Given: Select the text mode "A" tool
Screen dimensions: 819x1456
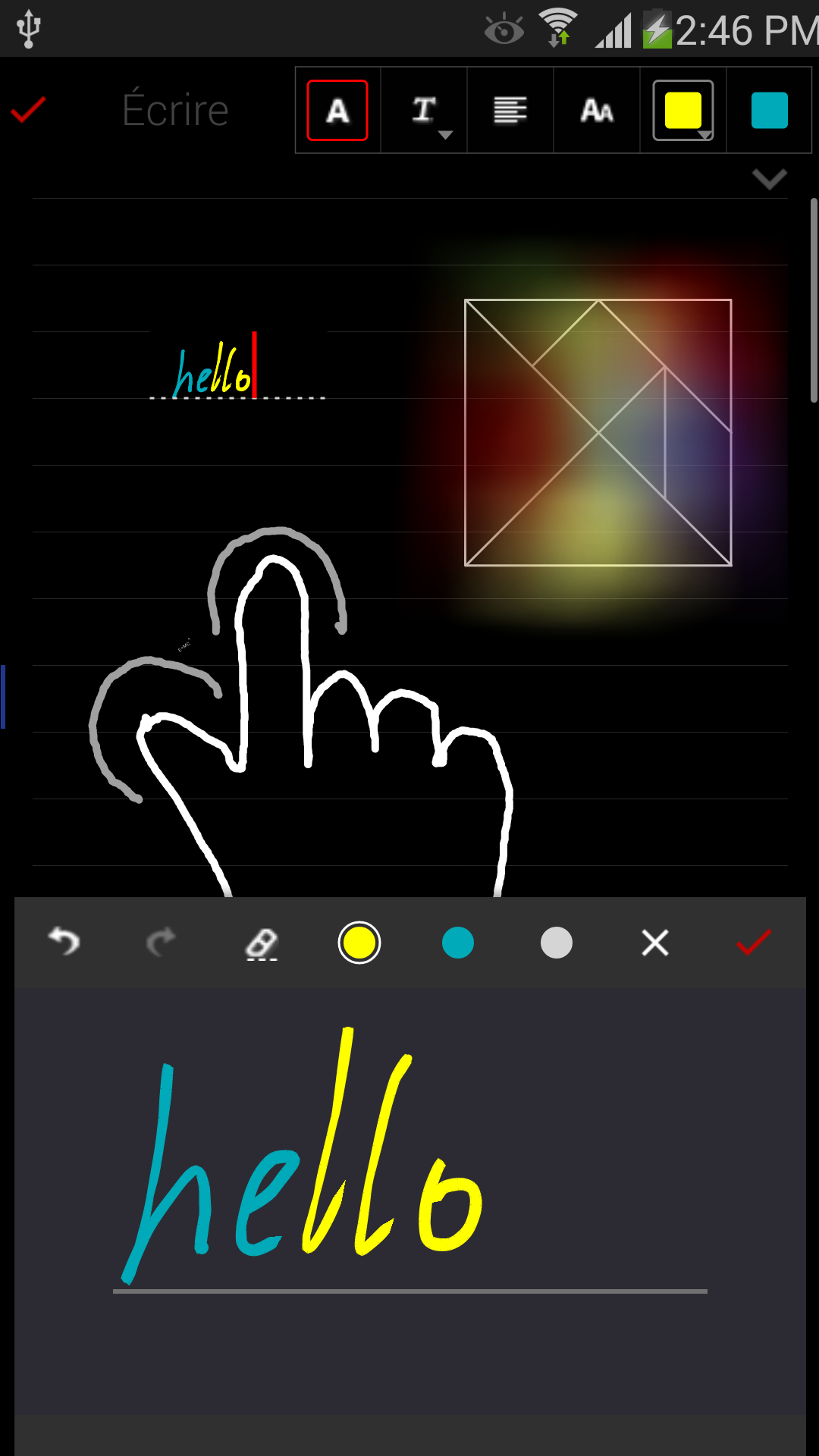Looking at the screenshot, I should click(337, 111).
